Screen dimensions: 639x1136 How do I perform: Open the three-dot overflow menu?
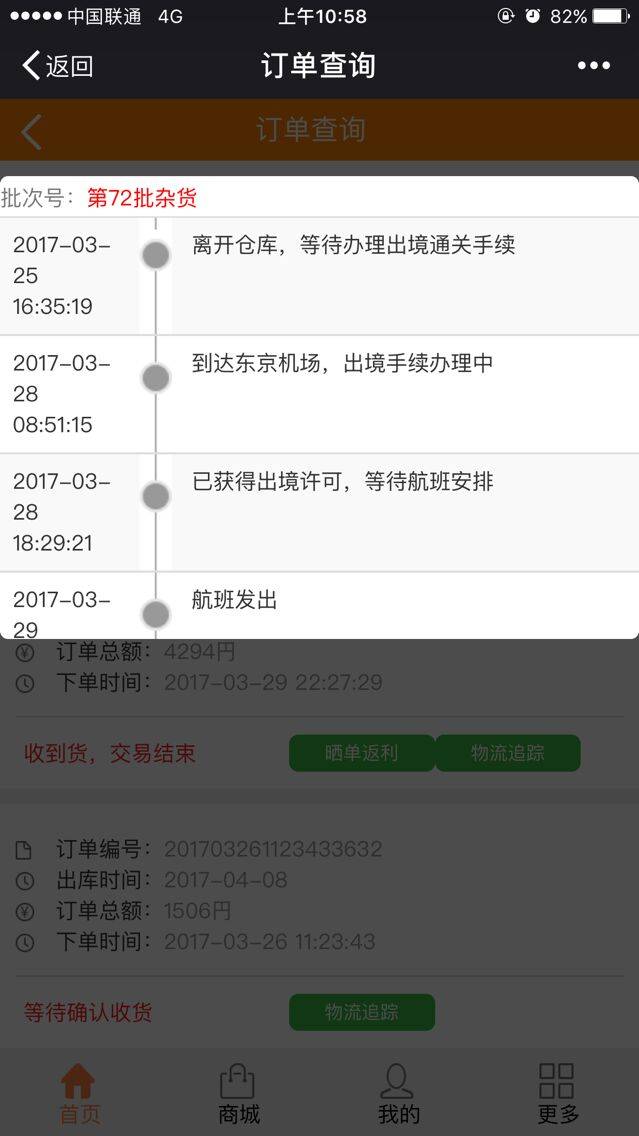click(593, 66)
